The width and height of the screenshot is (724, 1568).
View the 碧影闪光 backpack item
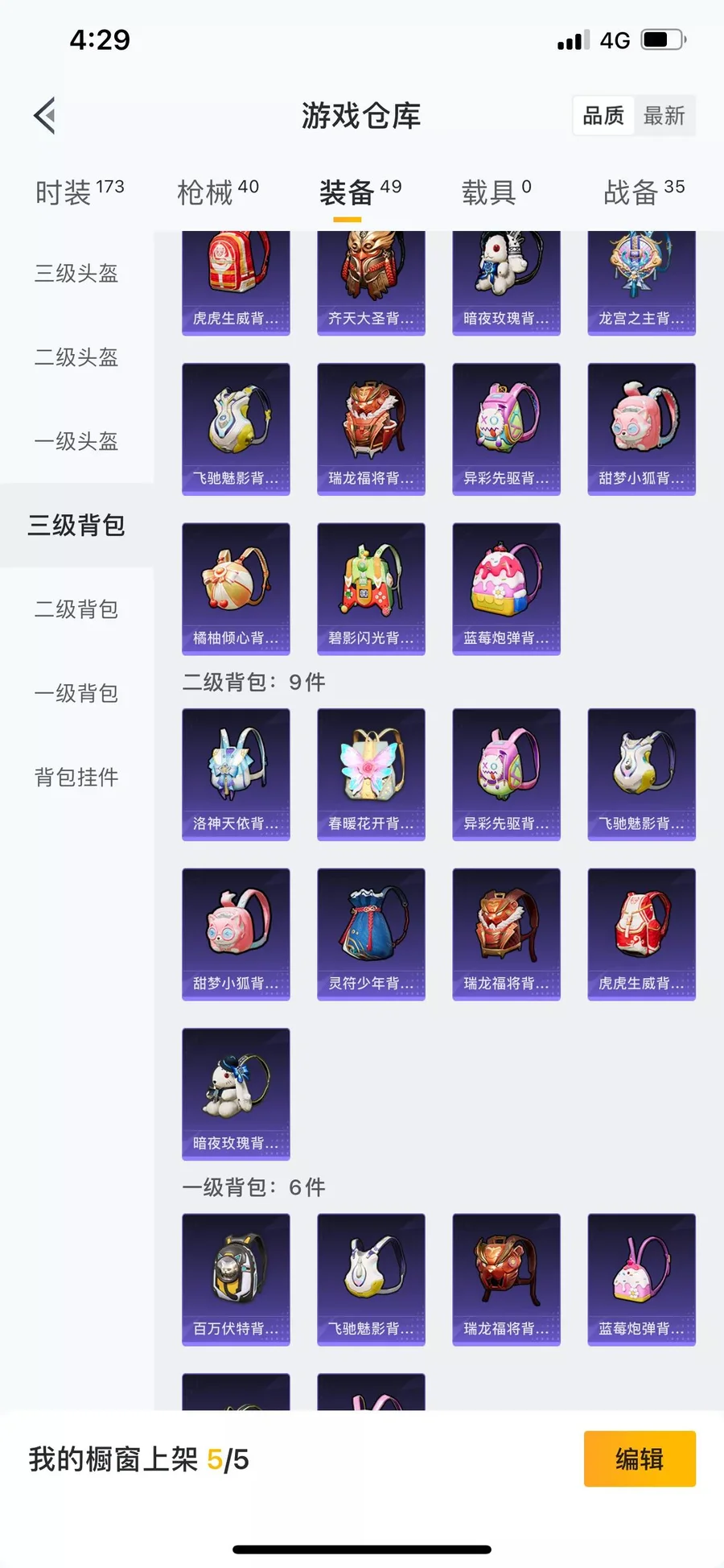[x=371, y=588]
